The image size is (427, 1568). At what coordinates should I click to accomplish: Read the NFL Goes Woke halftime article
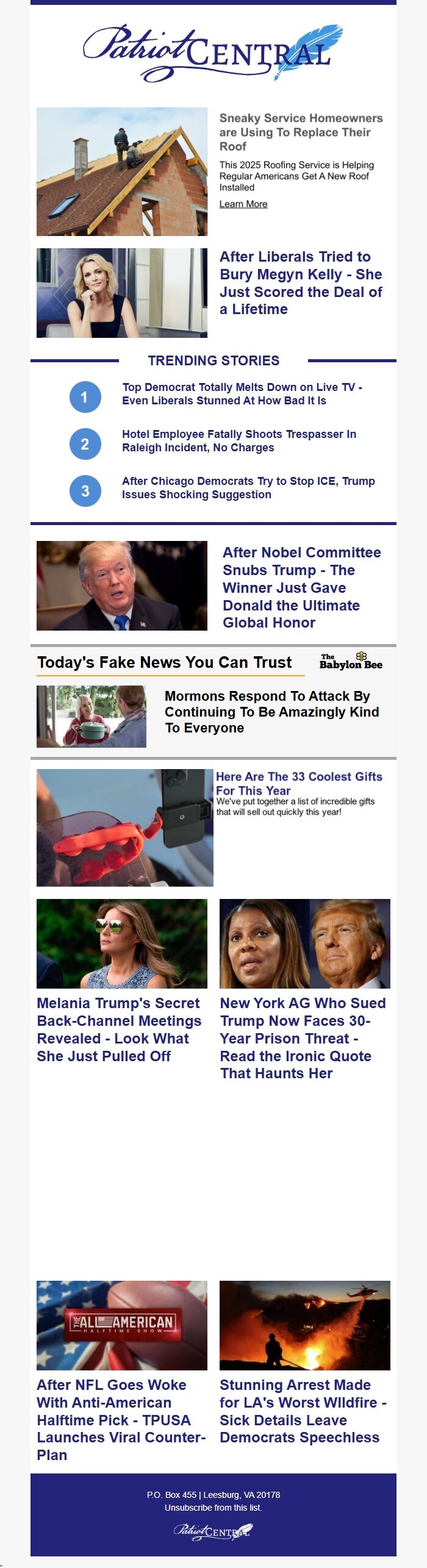tap(120, 1419)
